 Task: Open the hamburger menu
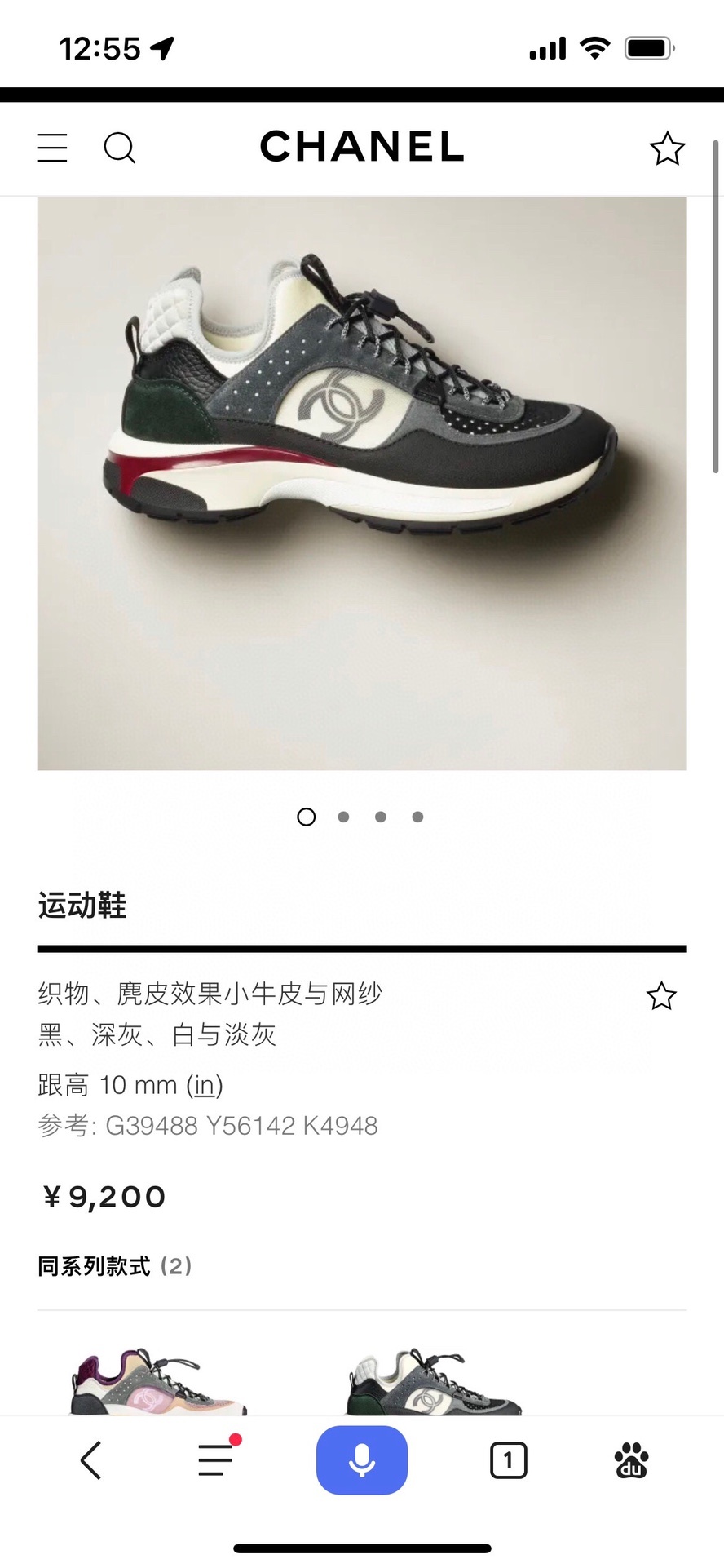point(52,148)
